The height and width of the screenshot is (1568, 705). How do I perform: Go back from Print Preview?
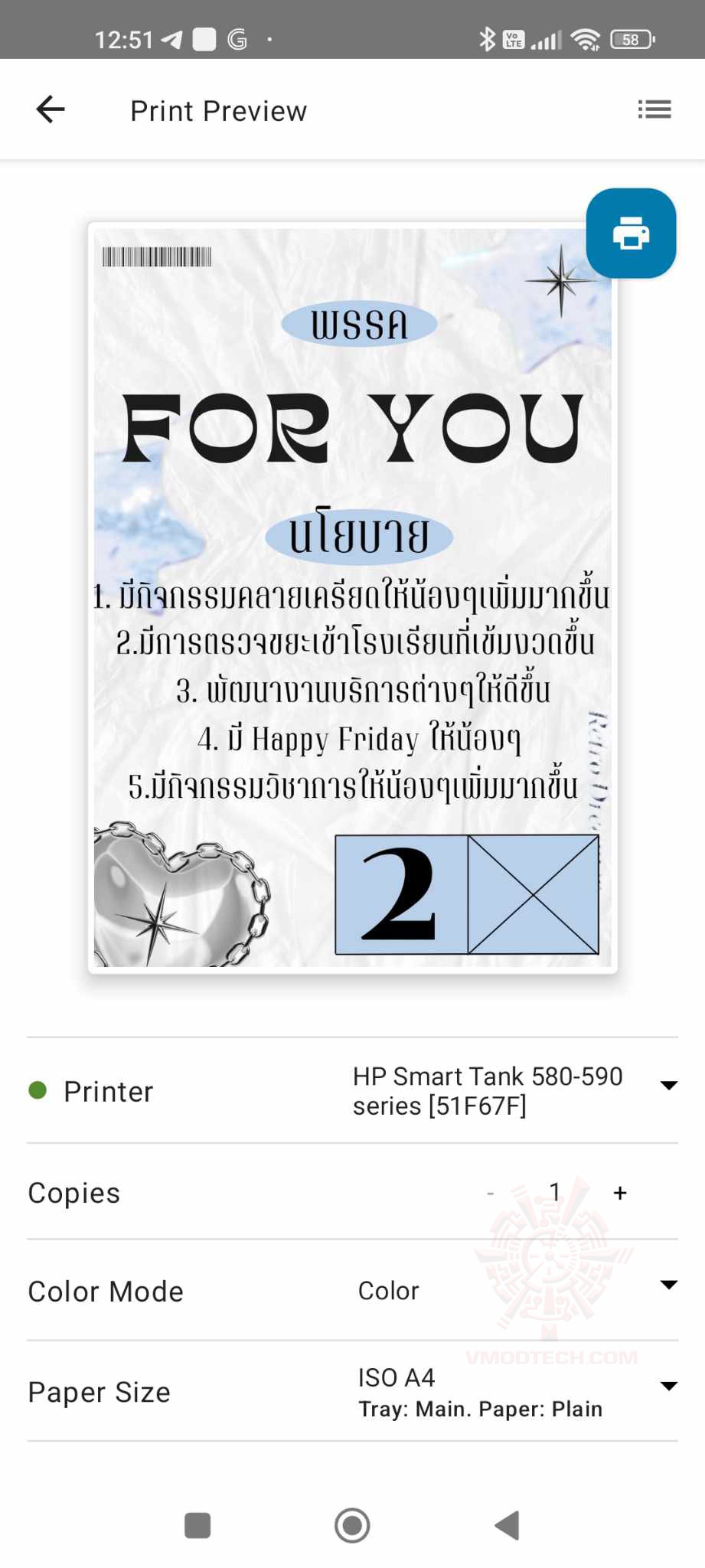tap(51, 109)
